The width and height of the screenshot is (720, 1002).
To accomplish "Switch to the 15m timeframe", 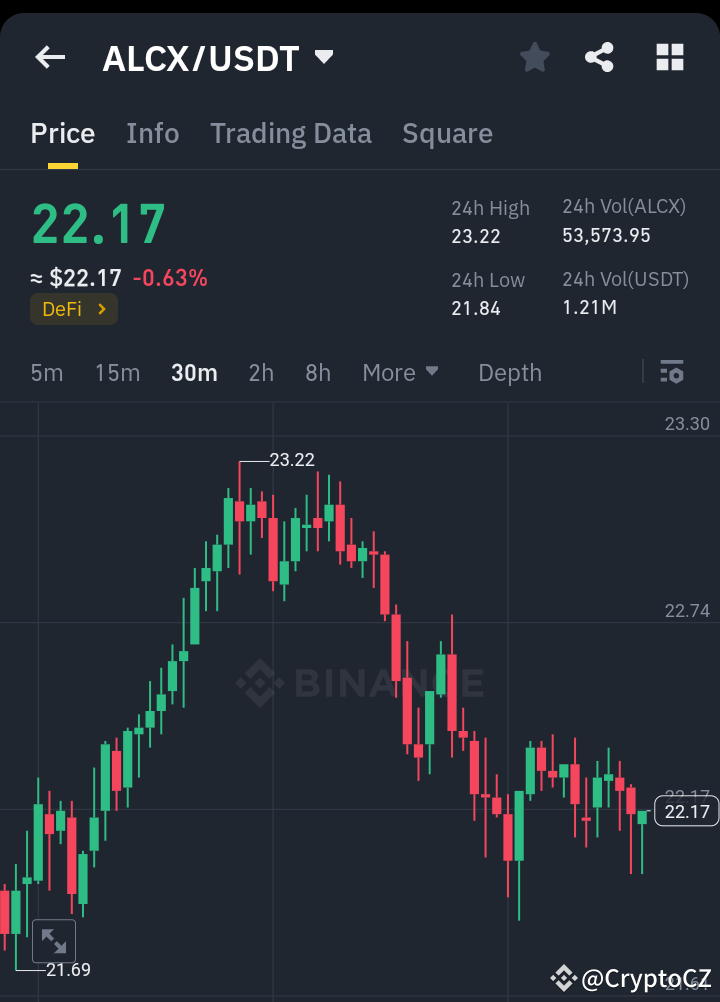I will [x=117, y=372].
